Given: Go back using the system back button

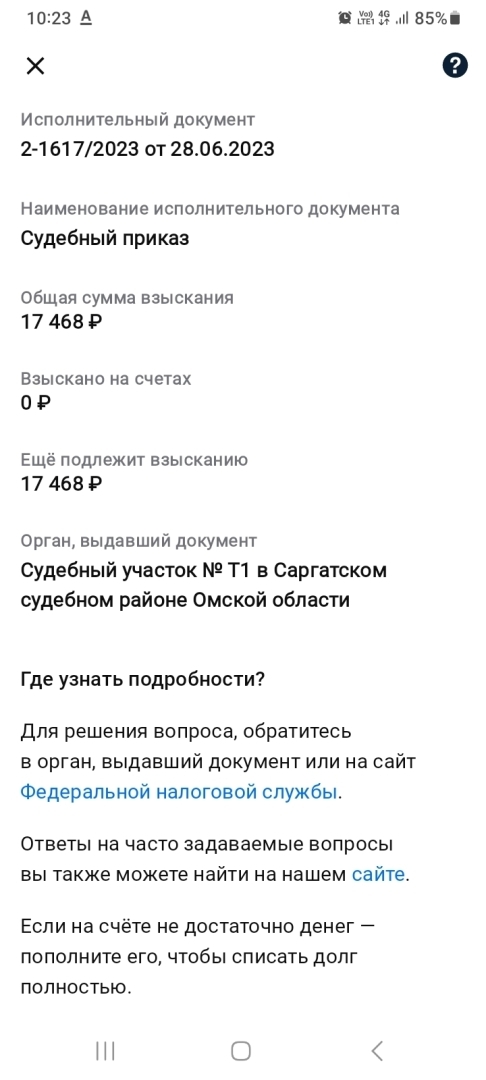Looking at the screenshot, I should (x=377, y=1050).
